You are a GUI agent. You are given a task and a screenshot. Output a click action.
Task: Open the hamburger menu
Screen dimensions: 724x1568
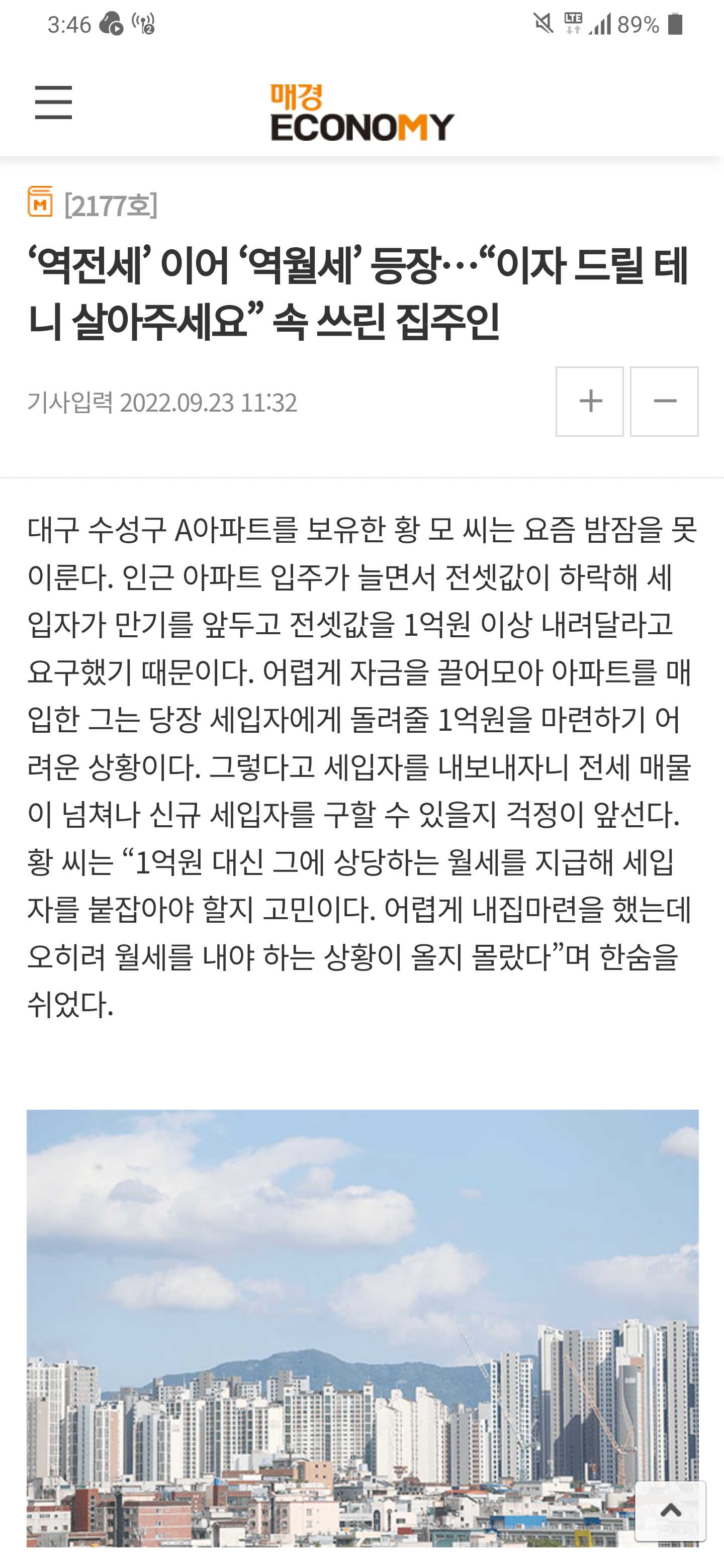click(x=54, y=102)
